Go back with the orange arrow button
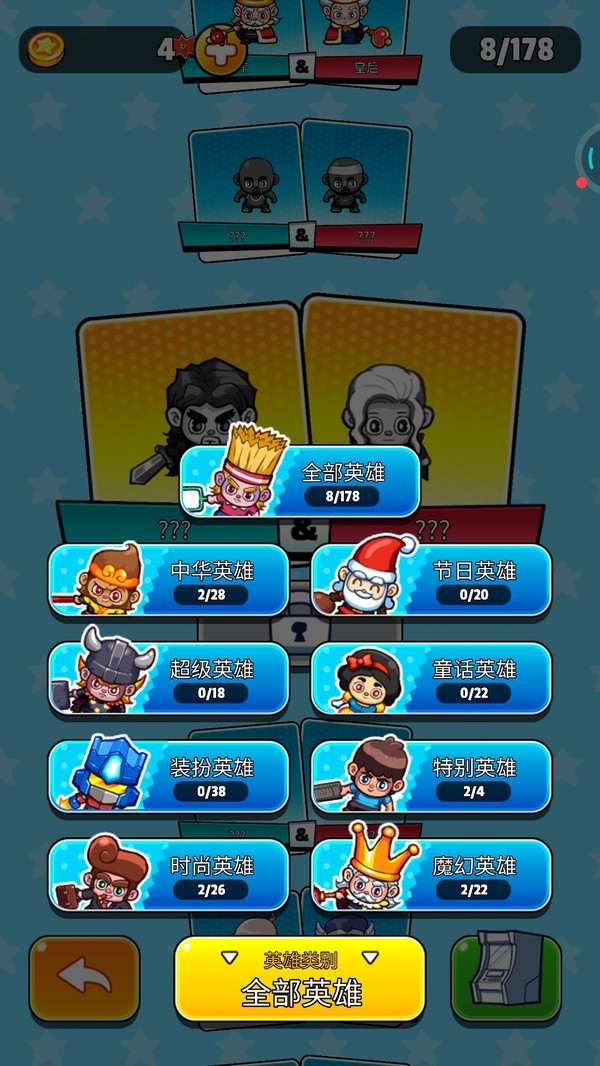The image size is (600, 1066). click(84, 979)
